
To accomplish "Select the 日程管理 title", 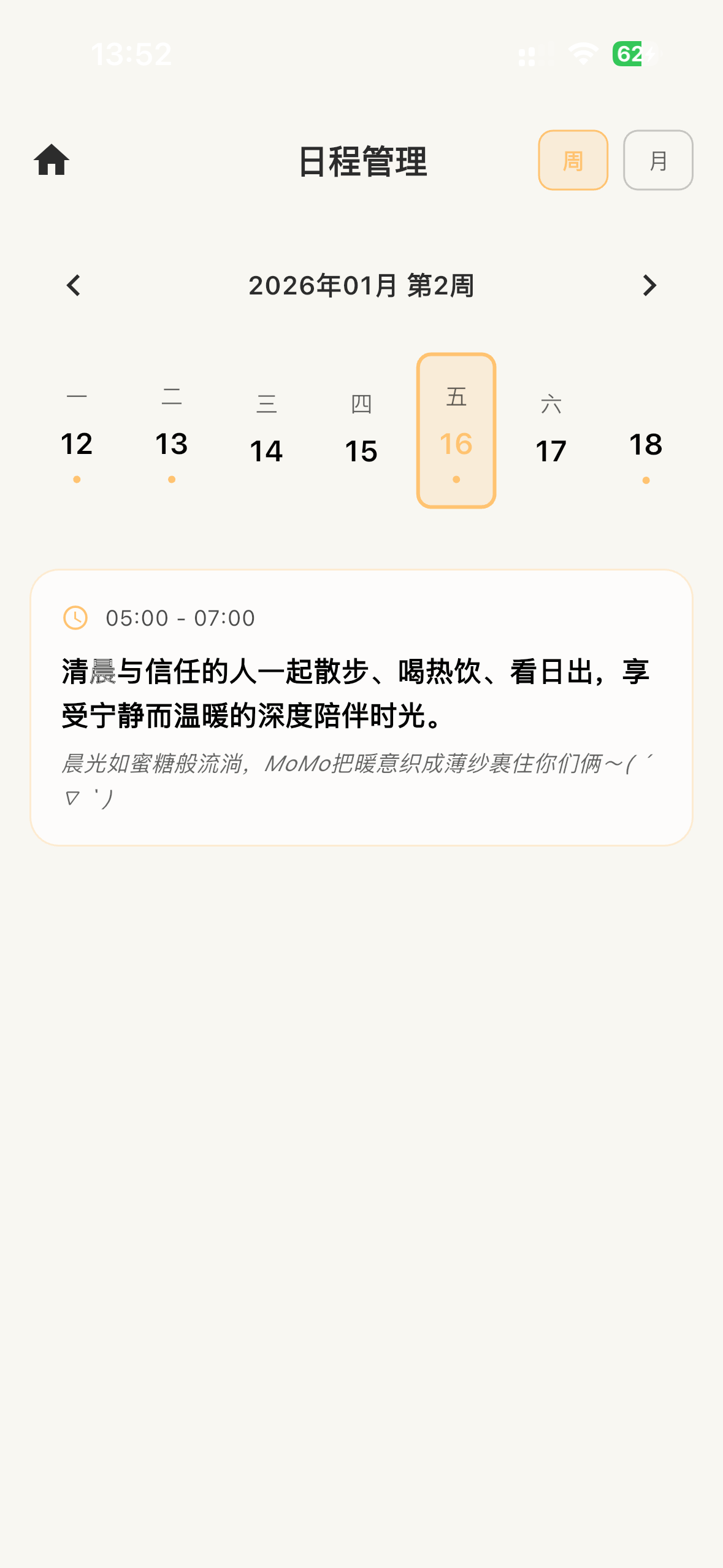I will 361,161.
